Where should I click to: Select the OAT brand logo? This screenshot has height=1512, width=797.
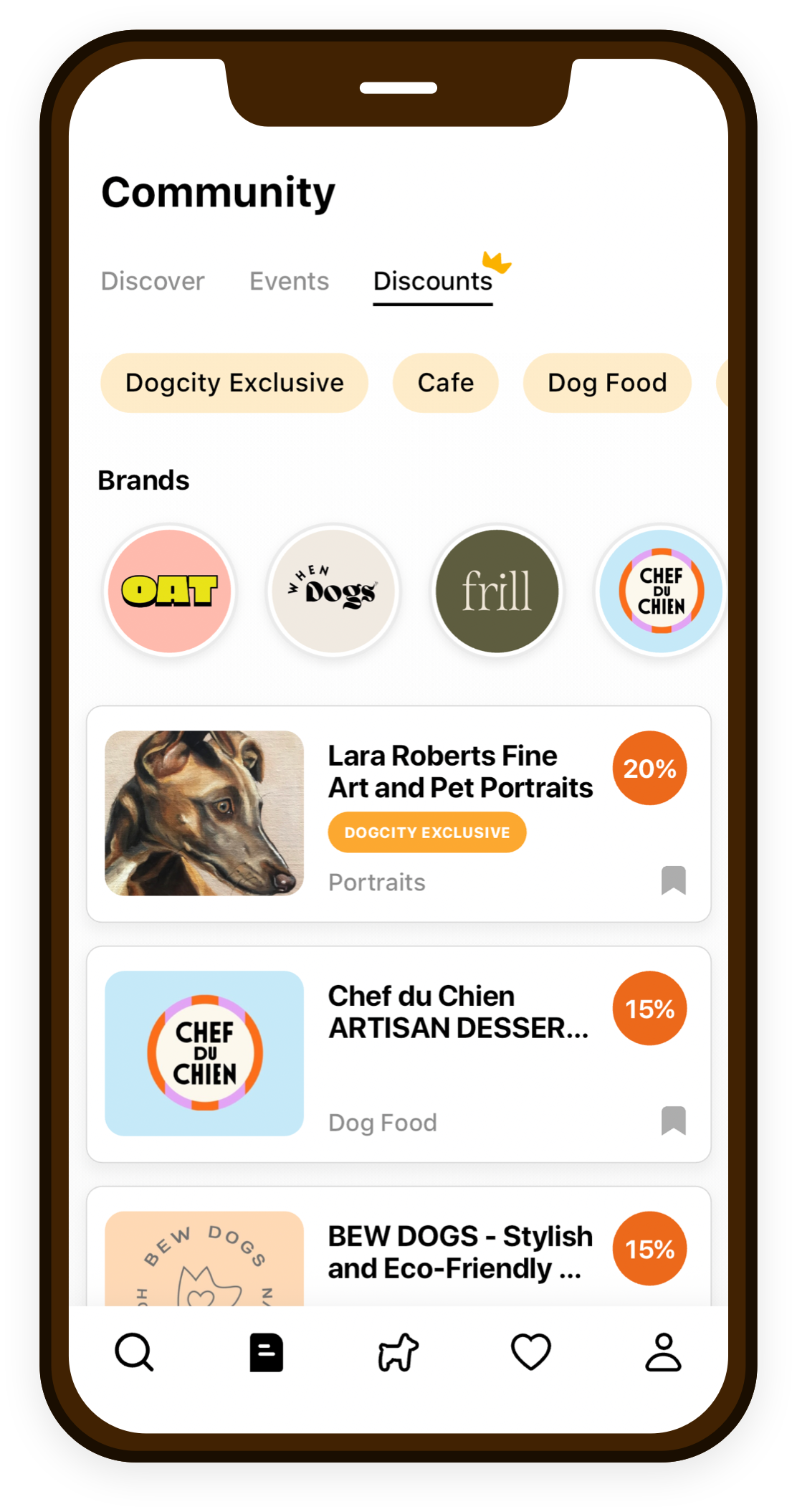(x=169, y=591)
